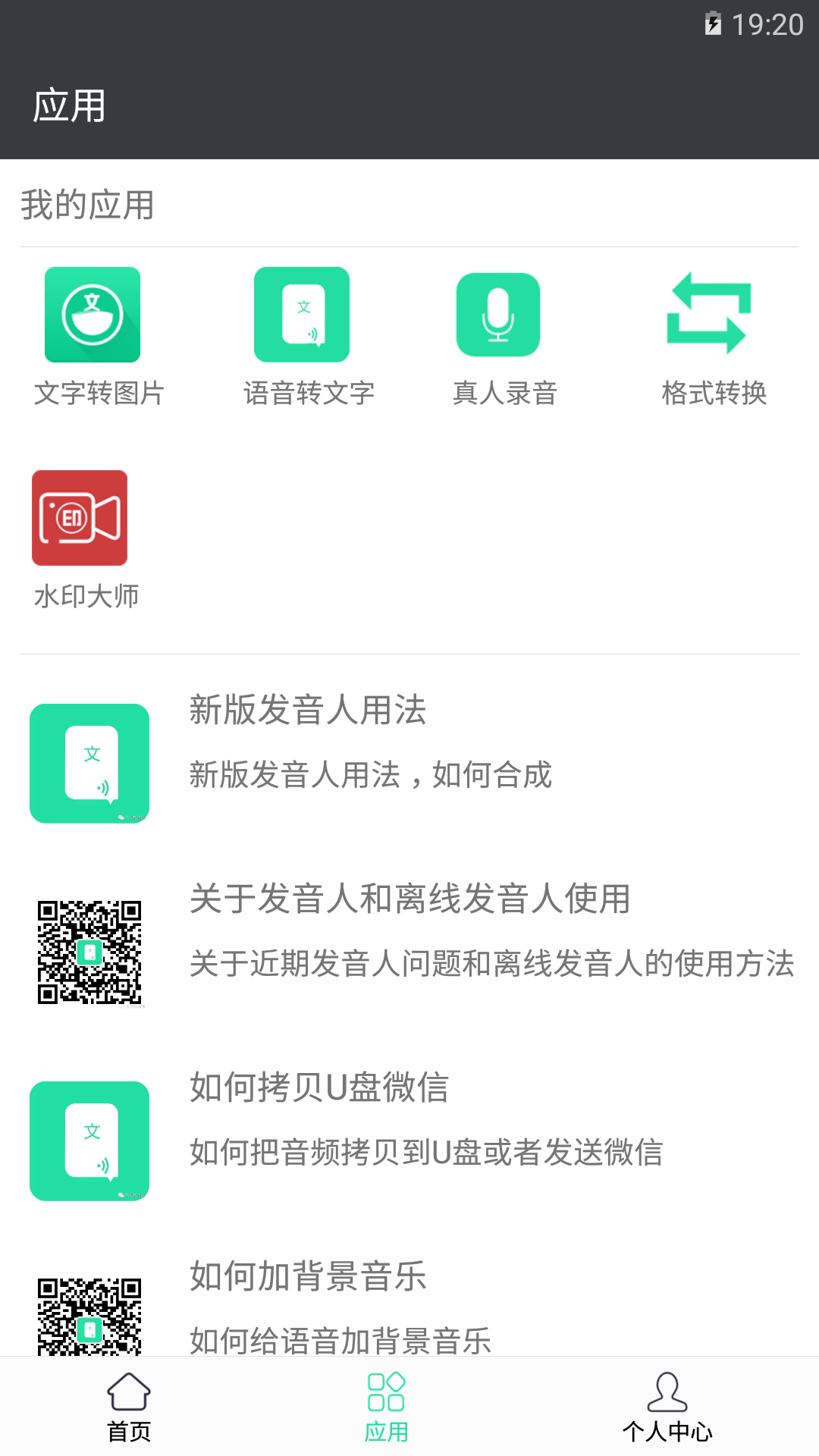Tap the battery indicator in status bar

tap(713, 23)
